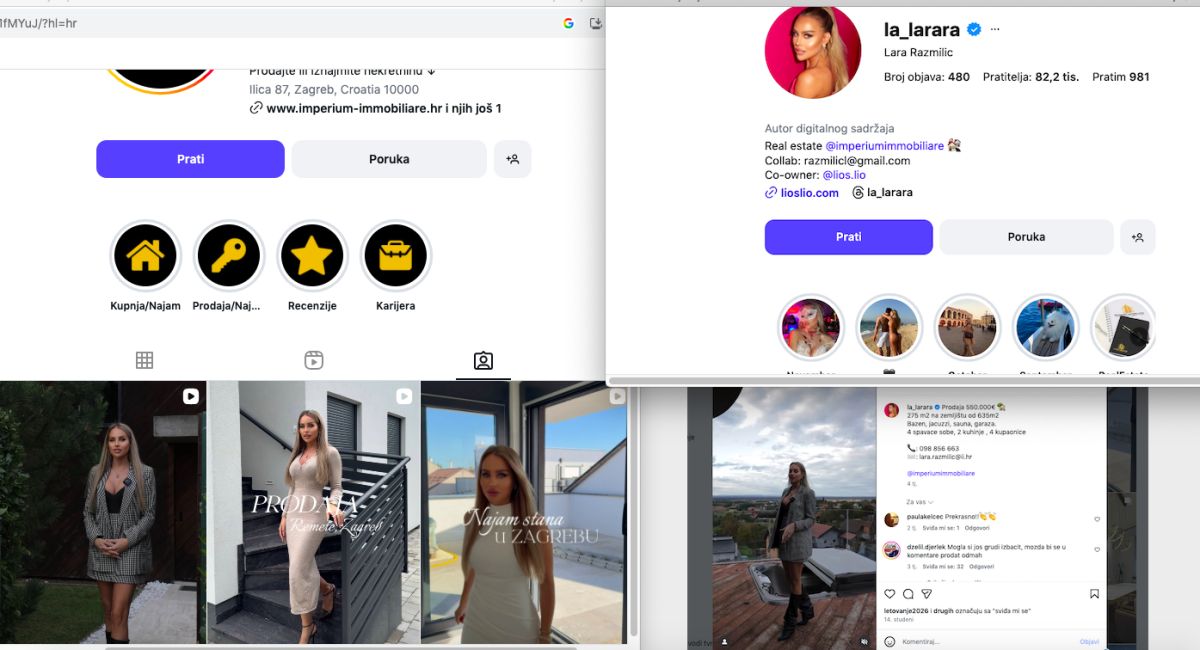Viewport: 1200px width, 650px height.
Task: Tap the Komentiraj comment field
Action: click(960, 641)
